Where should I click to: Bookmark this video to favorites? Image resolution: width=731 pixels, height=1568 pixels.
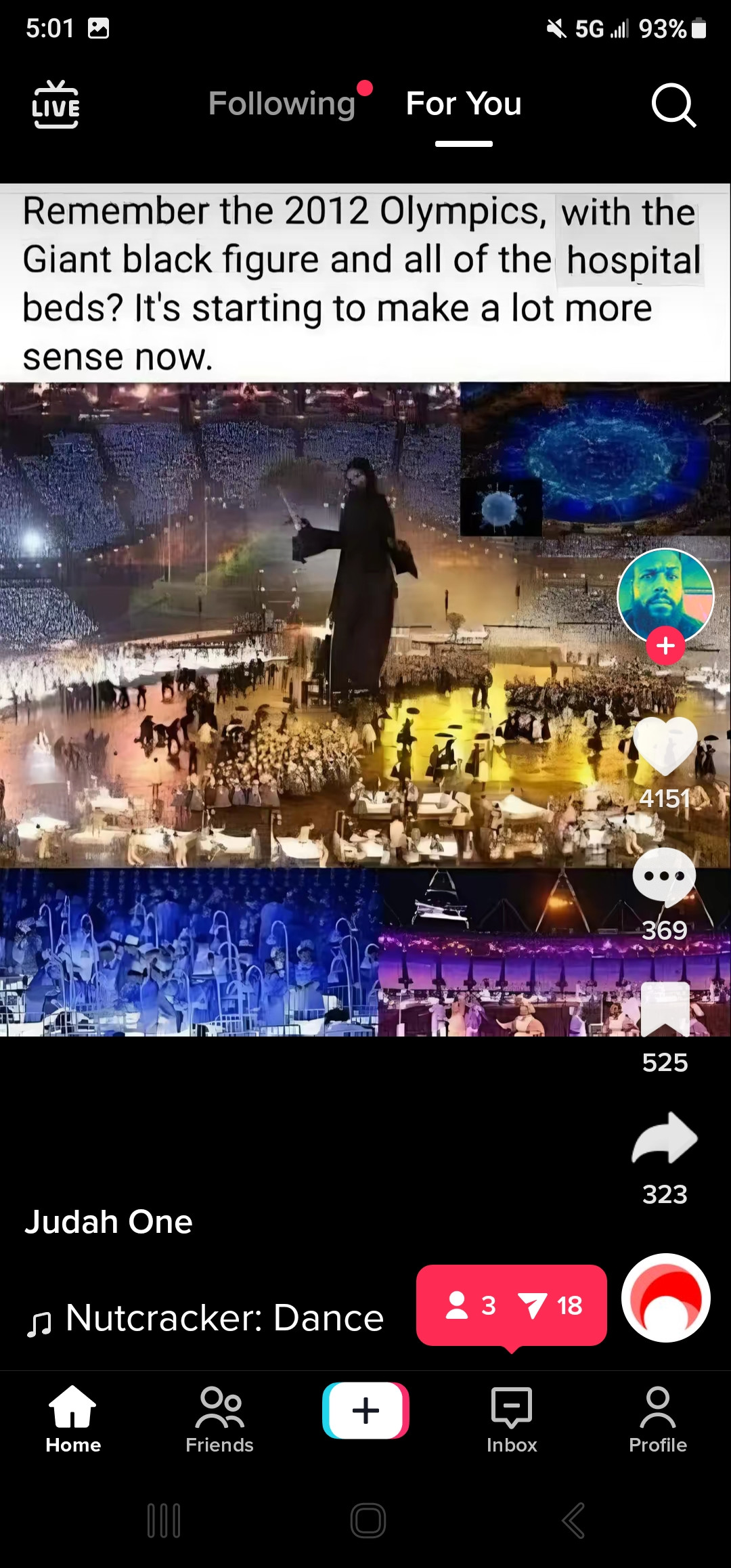pyautogui.click(x=665, y=1009)
